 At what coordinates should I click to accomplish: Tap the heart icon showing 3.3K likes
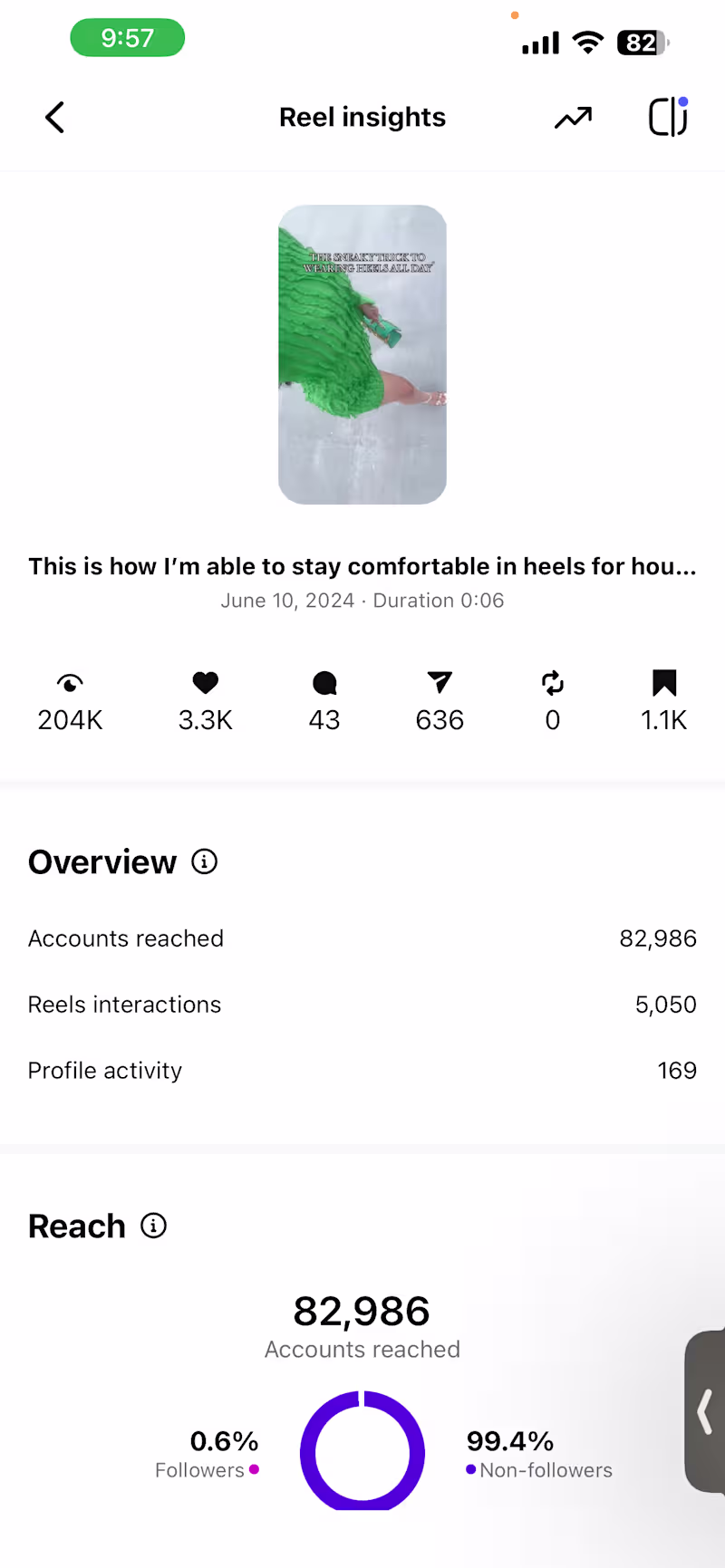[x=205, y=683]
